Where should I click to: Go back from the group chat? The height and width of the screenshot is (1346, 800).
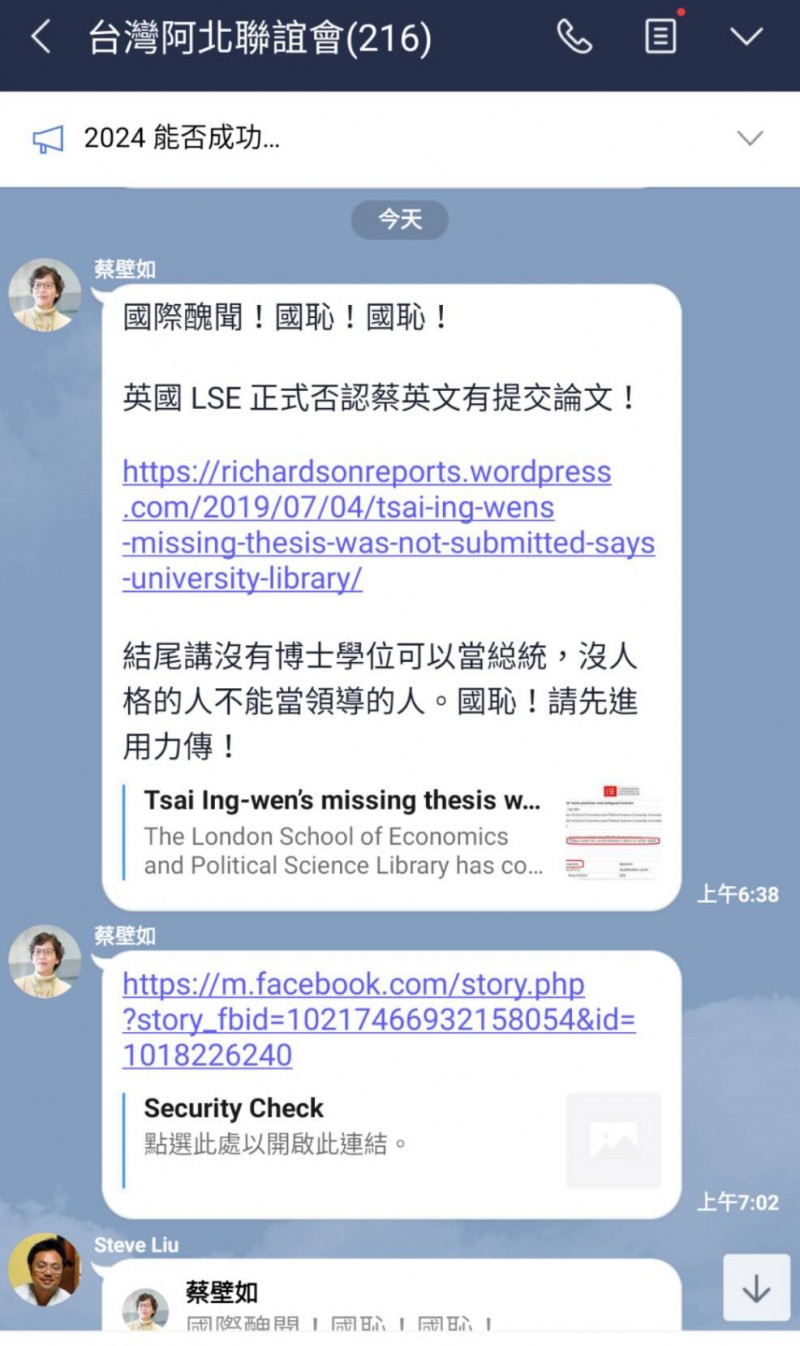tap(40, 38)
